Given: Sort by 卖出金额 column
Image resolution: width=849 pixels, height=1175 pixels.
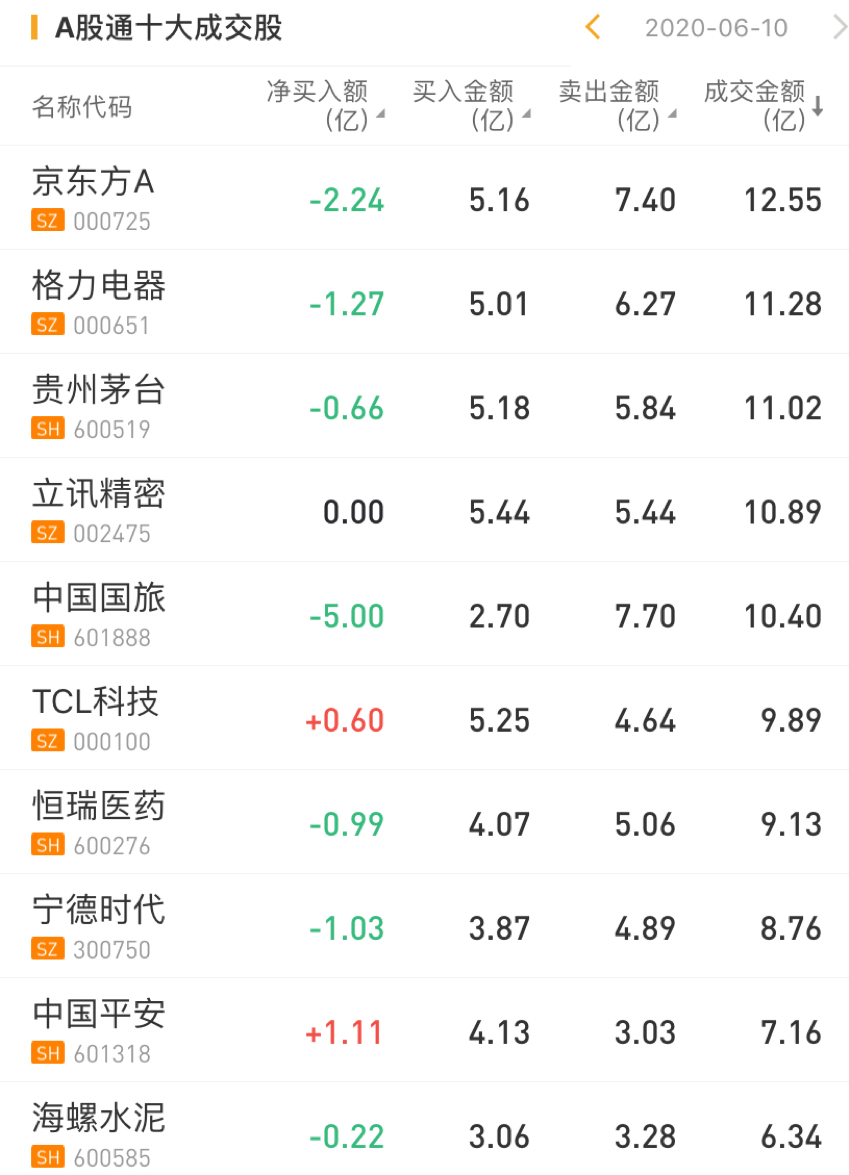Looking at the screenshot, I should click(616, 105).
